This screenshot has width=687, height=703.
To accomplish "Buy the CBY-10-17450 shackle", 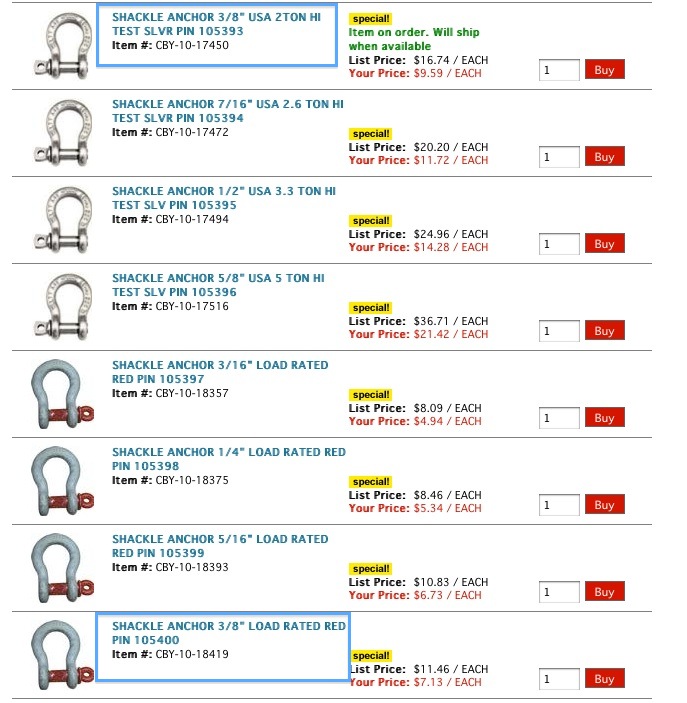I will (x=604, y=70).
